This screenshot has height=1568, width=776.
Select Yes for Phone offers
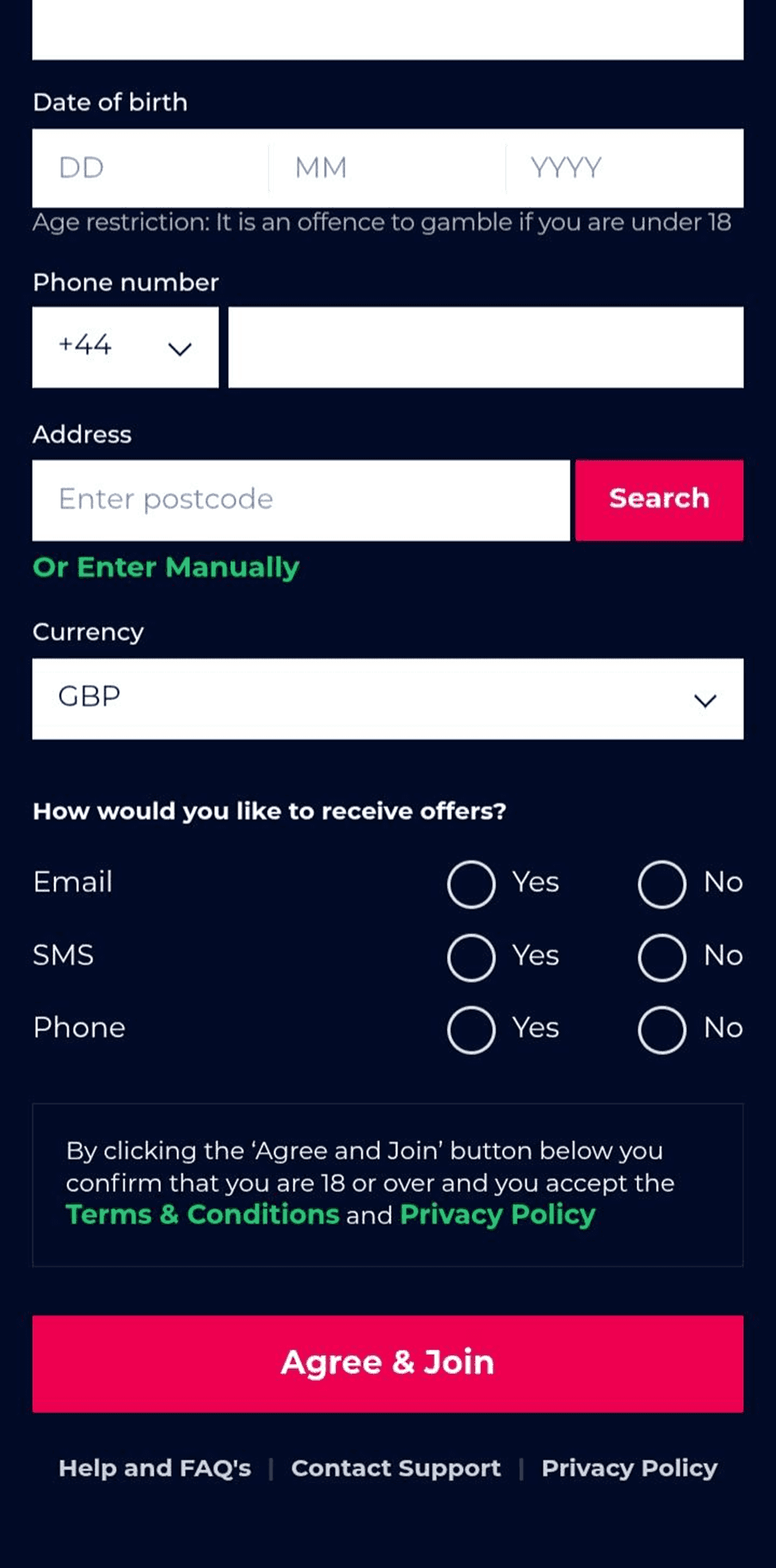coord(471,1030)
